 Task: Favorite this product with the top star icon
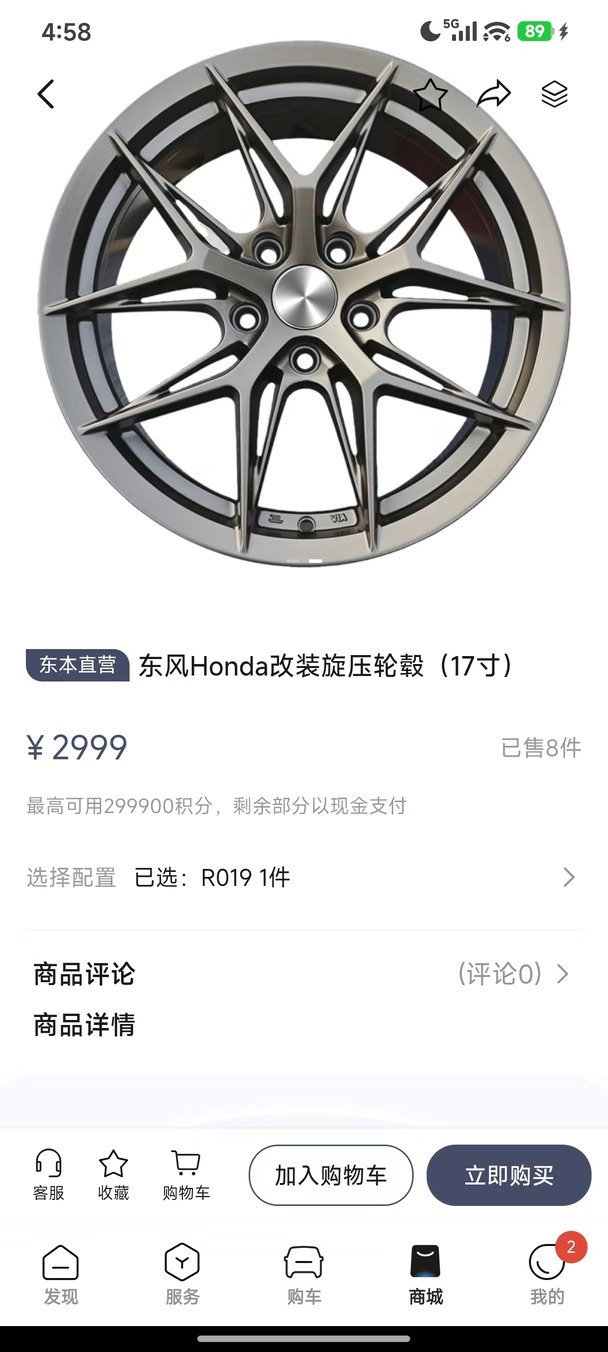[x=430, y=95]
